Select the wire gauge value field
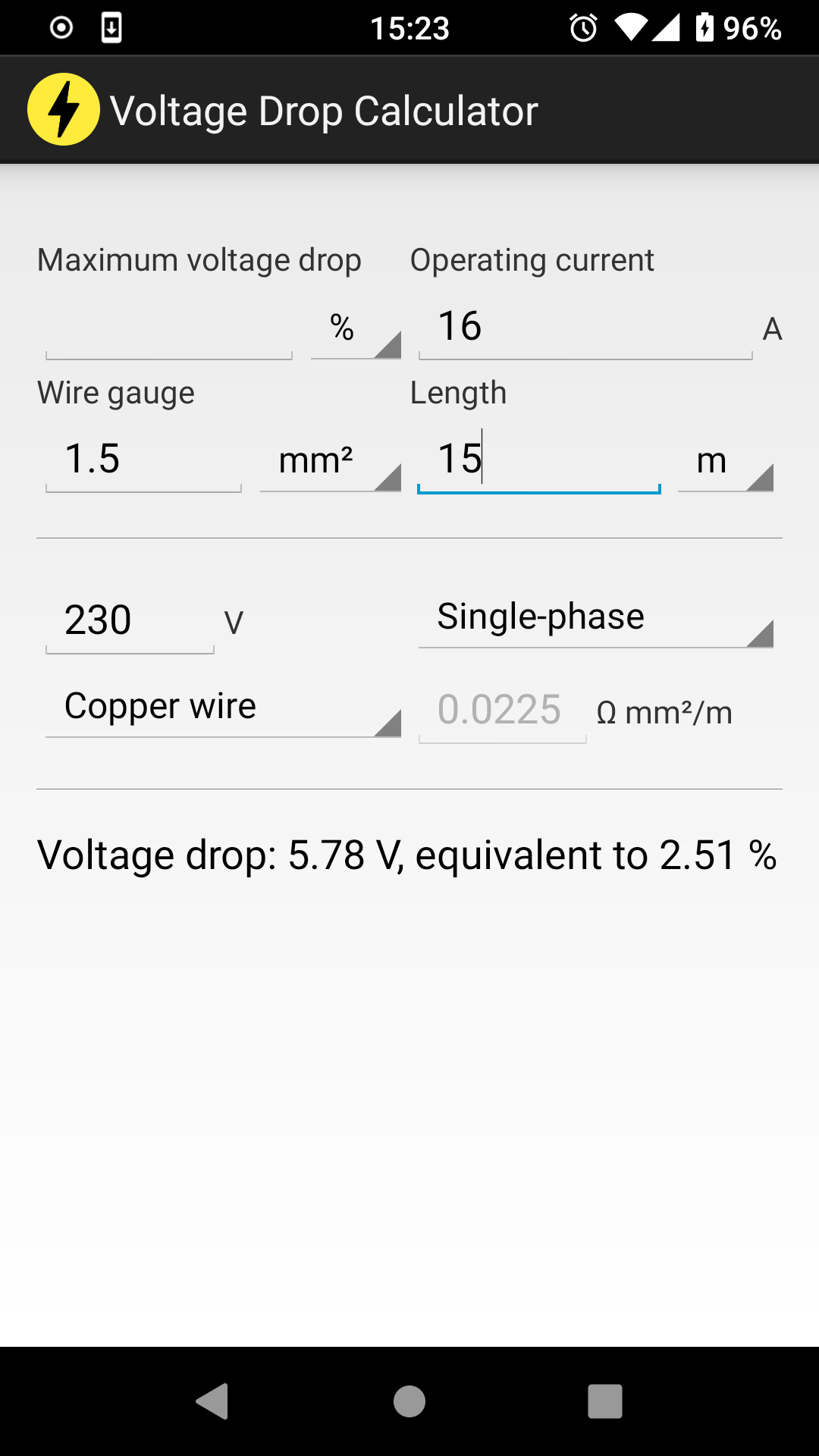This screenshot has width=819, height=1456. (143, 460)
